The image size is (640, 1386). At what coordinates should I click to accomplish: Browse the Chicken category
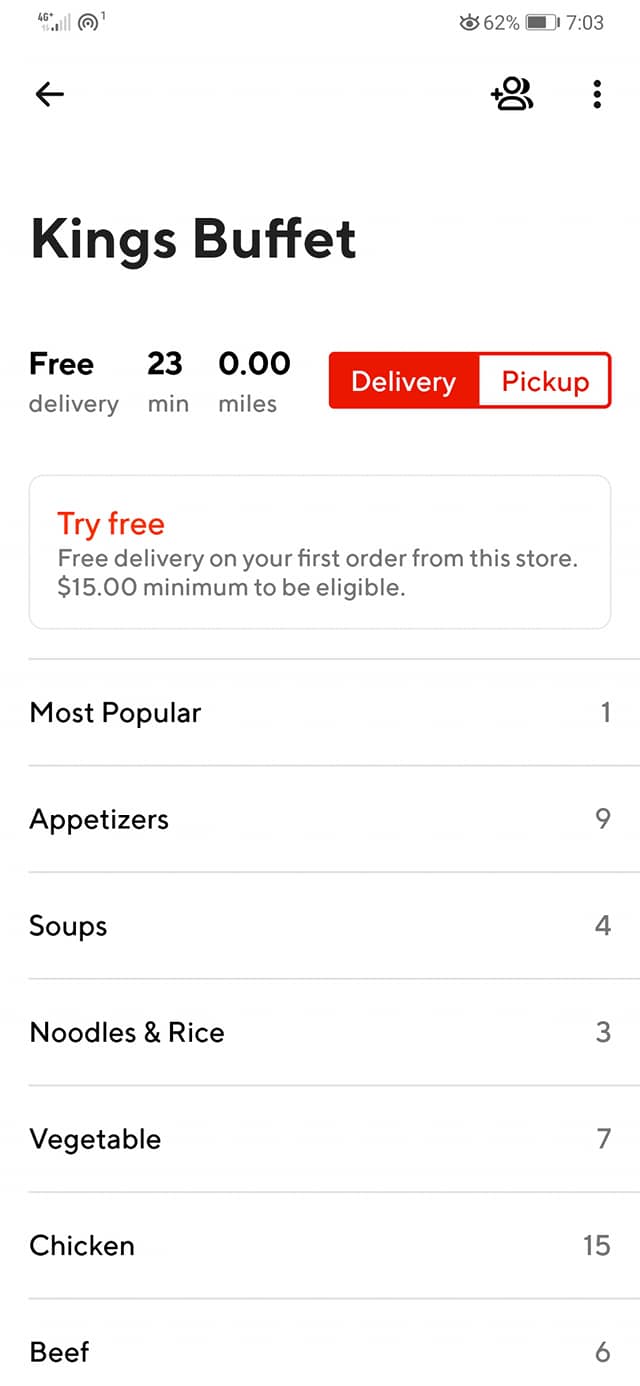[x=320, y=1246]
